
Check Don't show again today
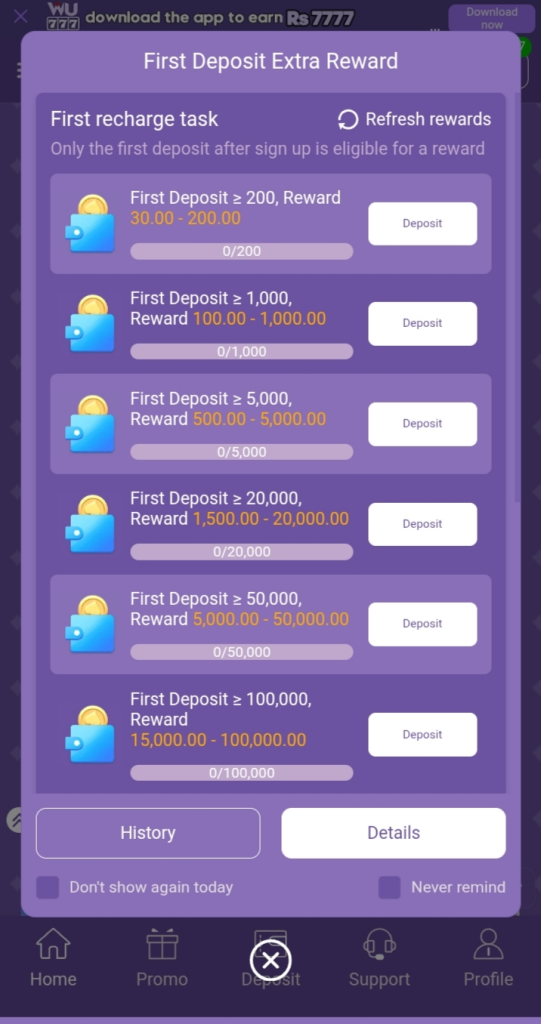48,888
